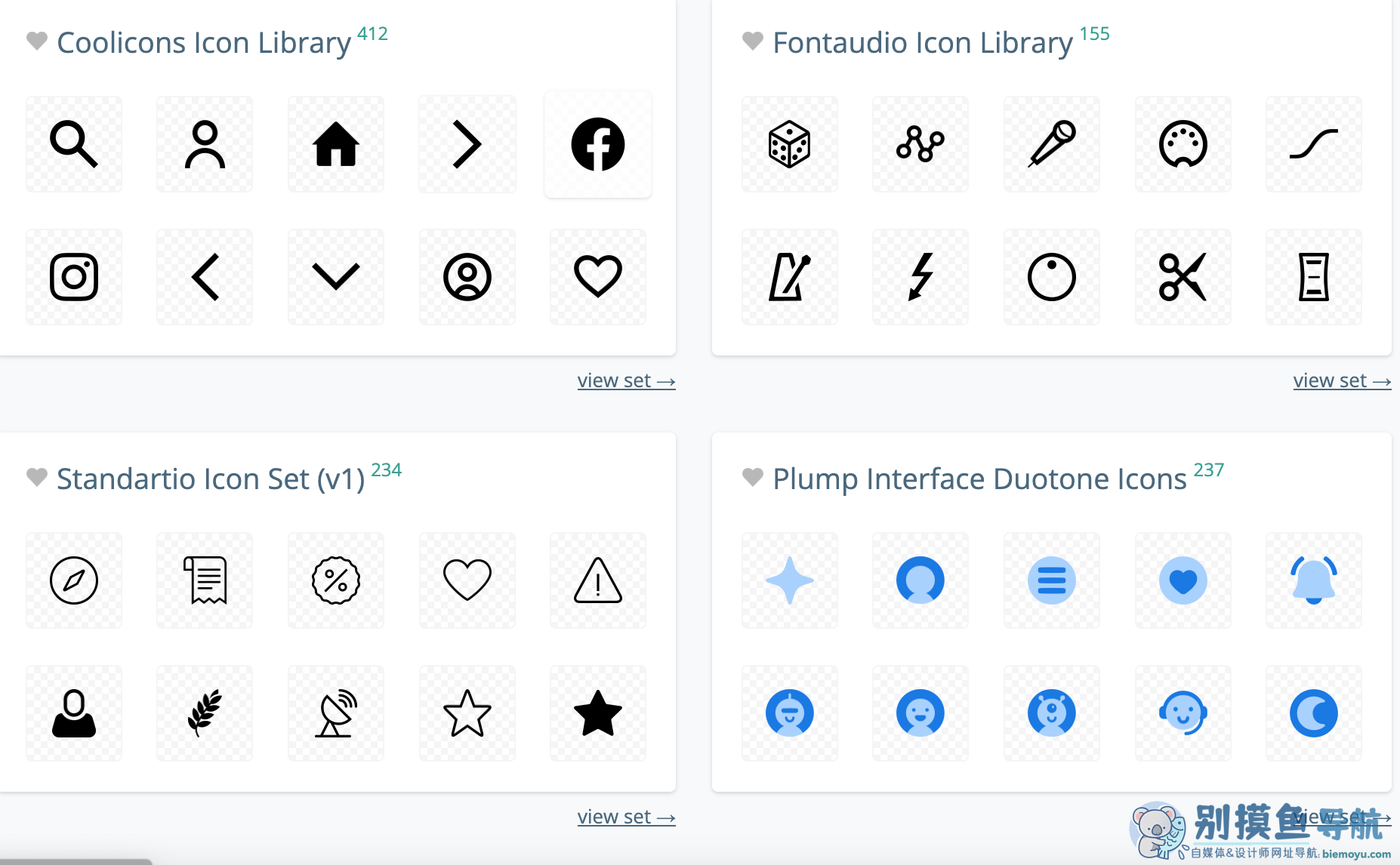Image resolution: width=1400 pixels, height=865 pixels.
Task: Select the blue bell duotone icon
Action: pyautogui.click(x=1313, y=580)
